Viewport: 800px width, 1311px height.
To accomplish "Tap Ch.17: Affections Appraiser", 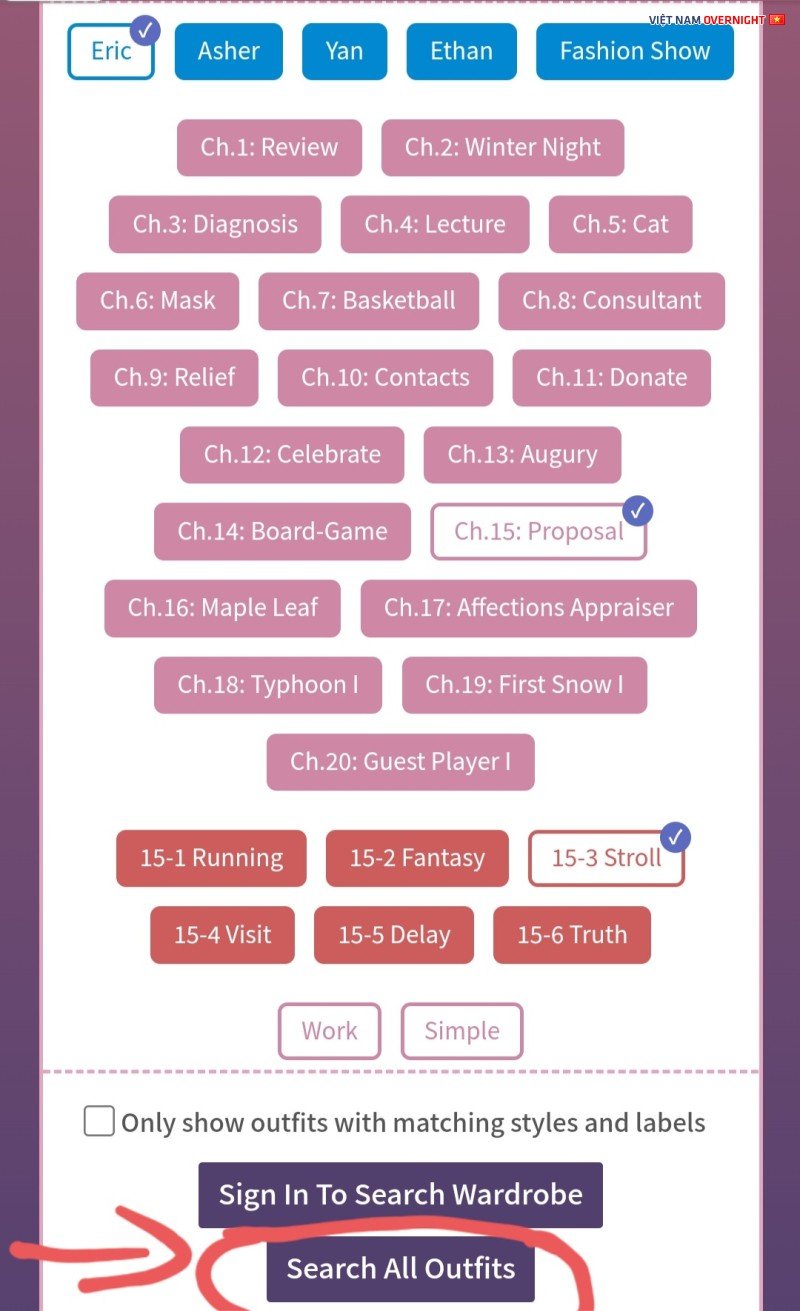I will point(528,608).
